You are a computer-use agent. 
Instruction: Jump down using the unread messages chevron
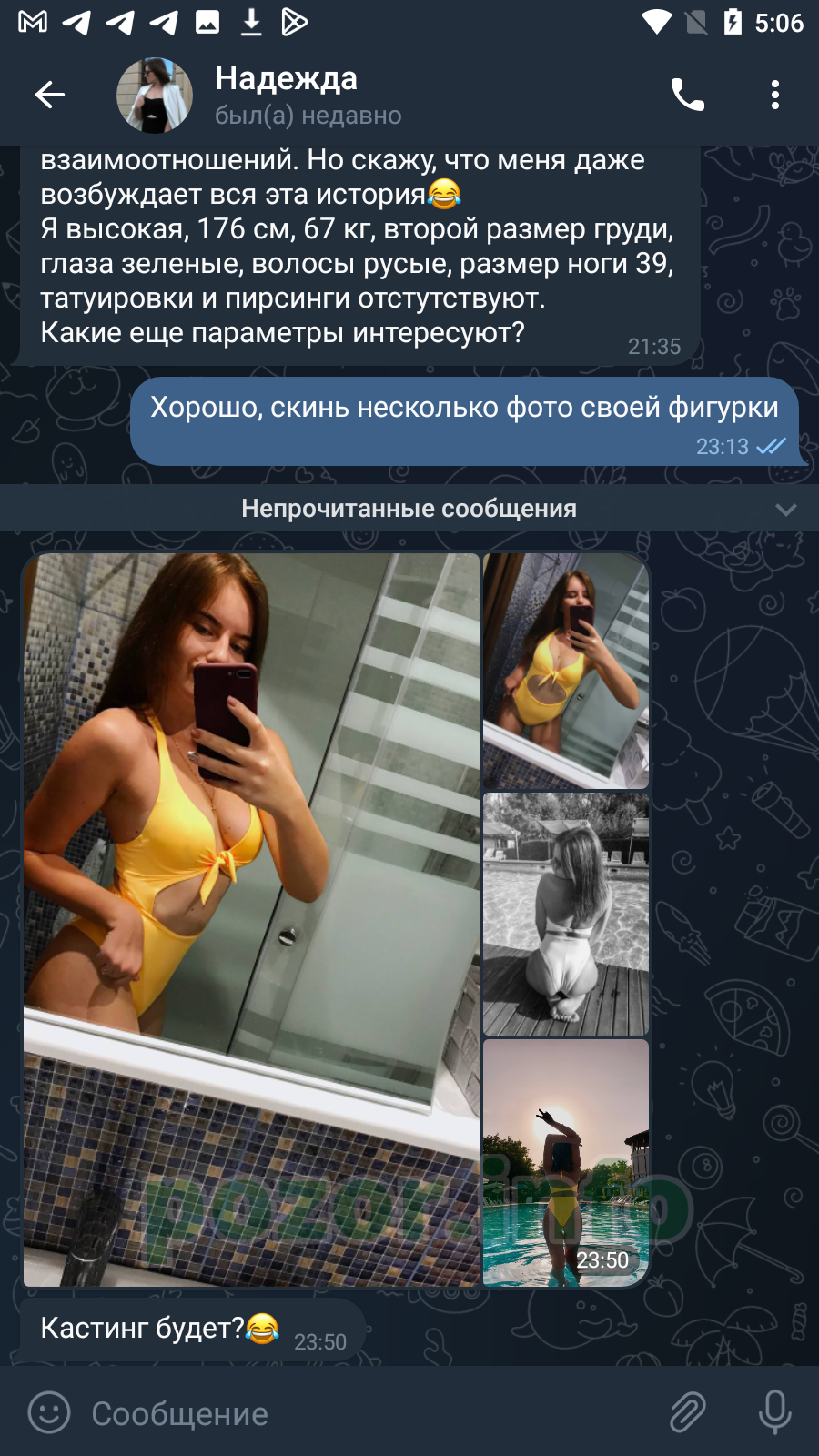pos(785,509)
